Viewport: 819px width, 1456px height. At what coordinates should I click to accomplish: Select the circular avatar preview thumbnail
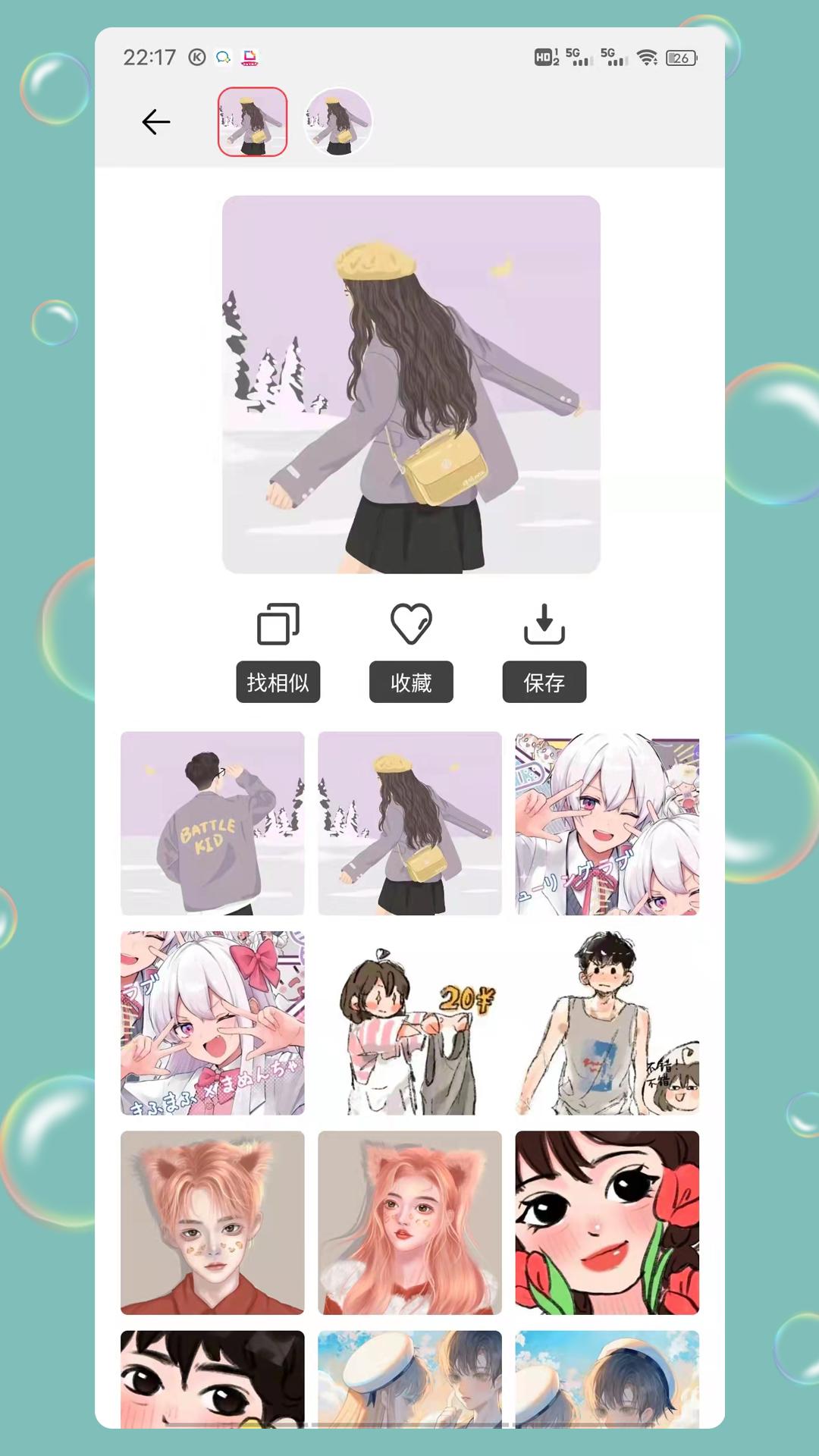coord(338,121)
